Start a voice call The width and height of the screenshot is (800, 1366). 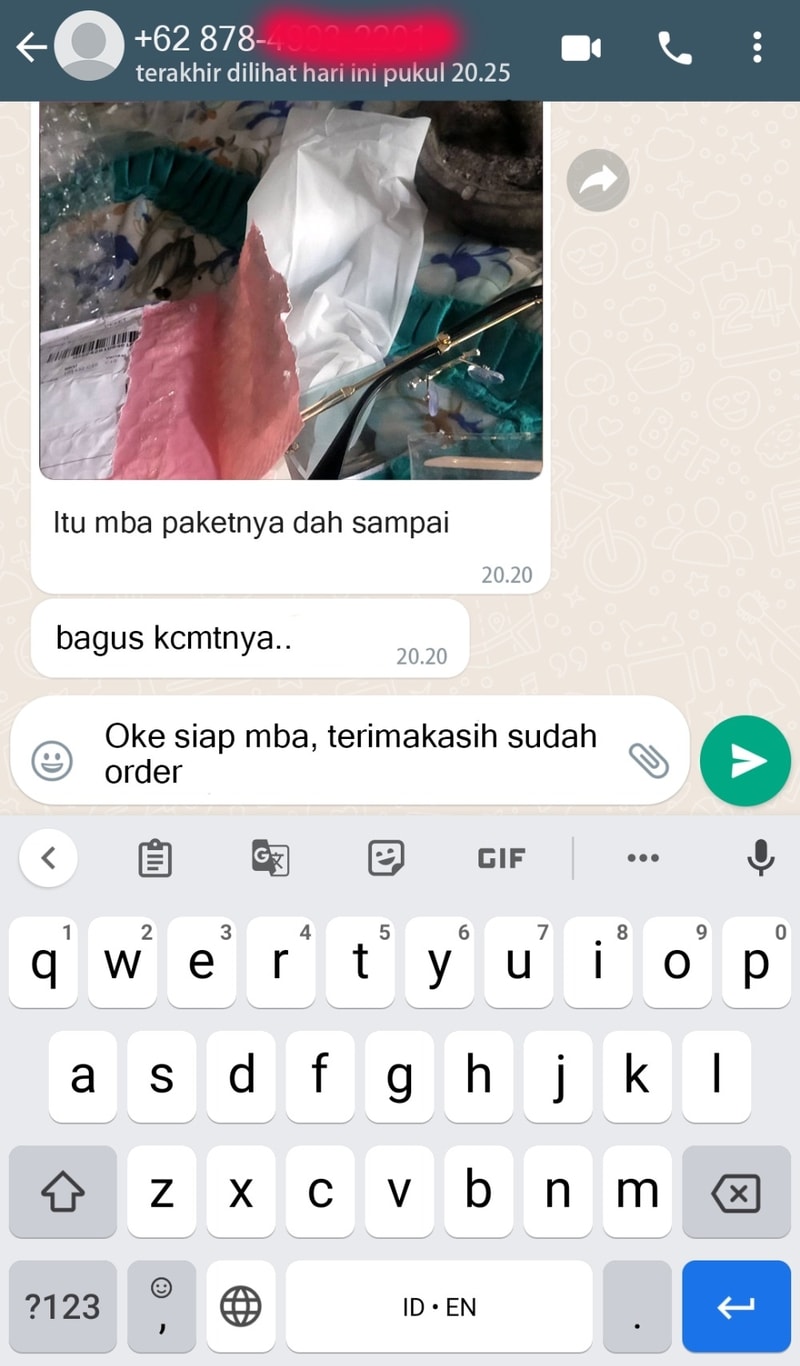pos(675,48)
